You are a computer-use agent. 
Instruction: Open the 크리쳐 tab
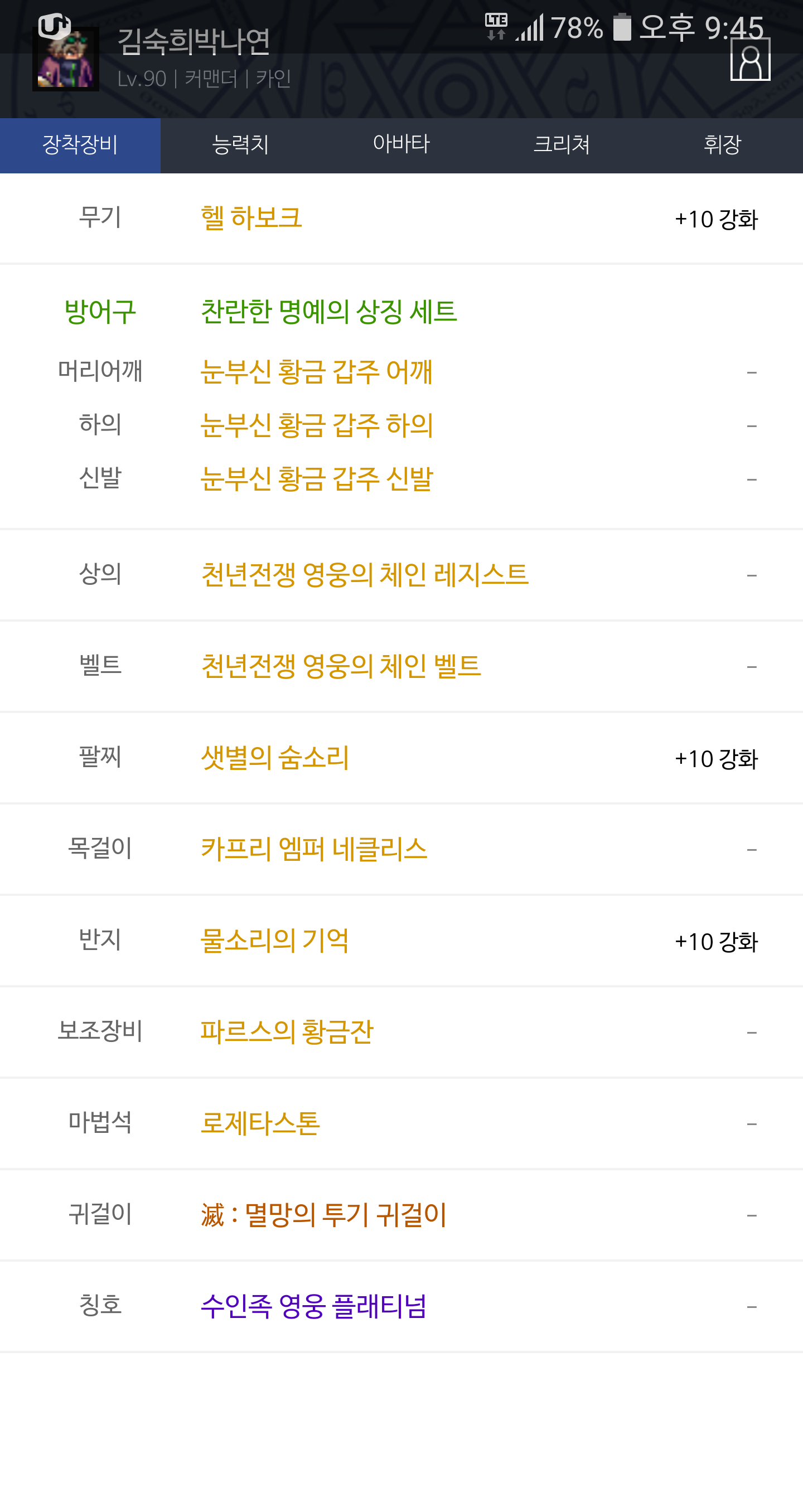pos(562,145)
